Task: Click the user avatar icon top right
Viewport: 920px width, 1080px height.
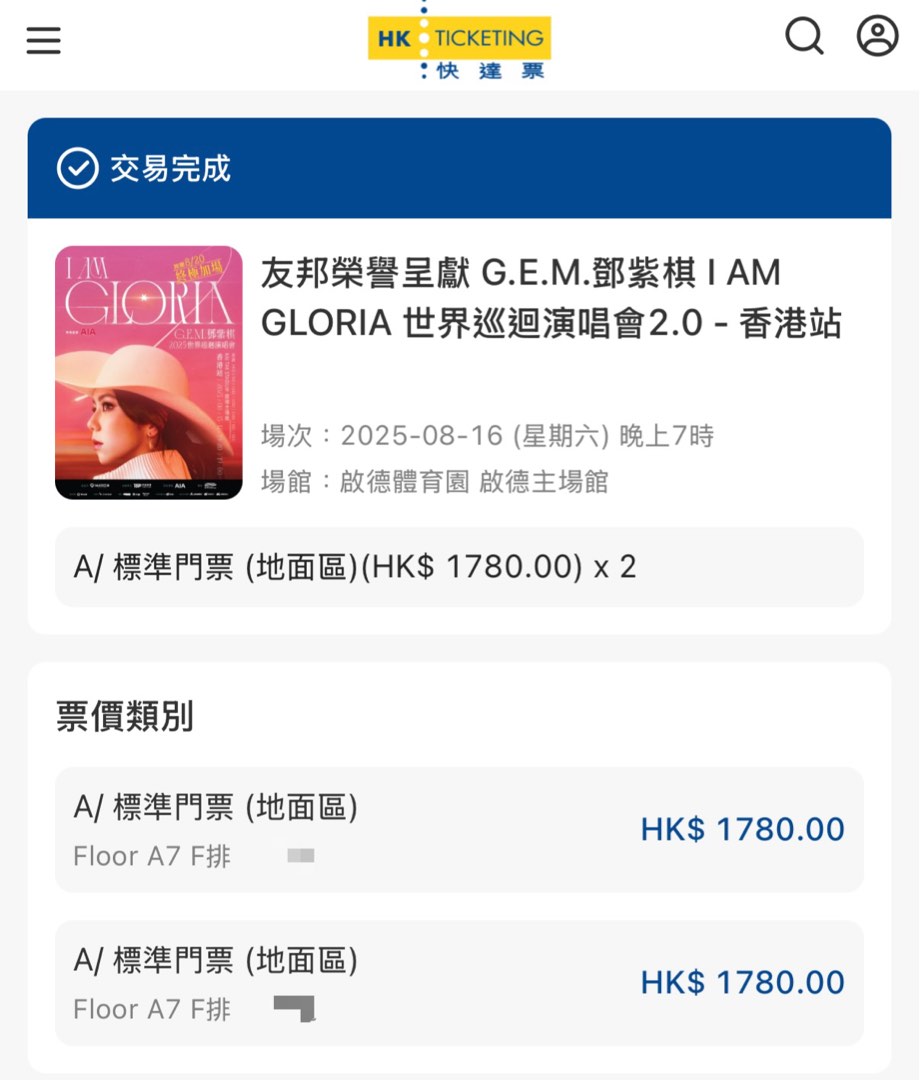Action: [877, 37]
